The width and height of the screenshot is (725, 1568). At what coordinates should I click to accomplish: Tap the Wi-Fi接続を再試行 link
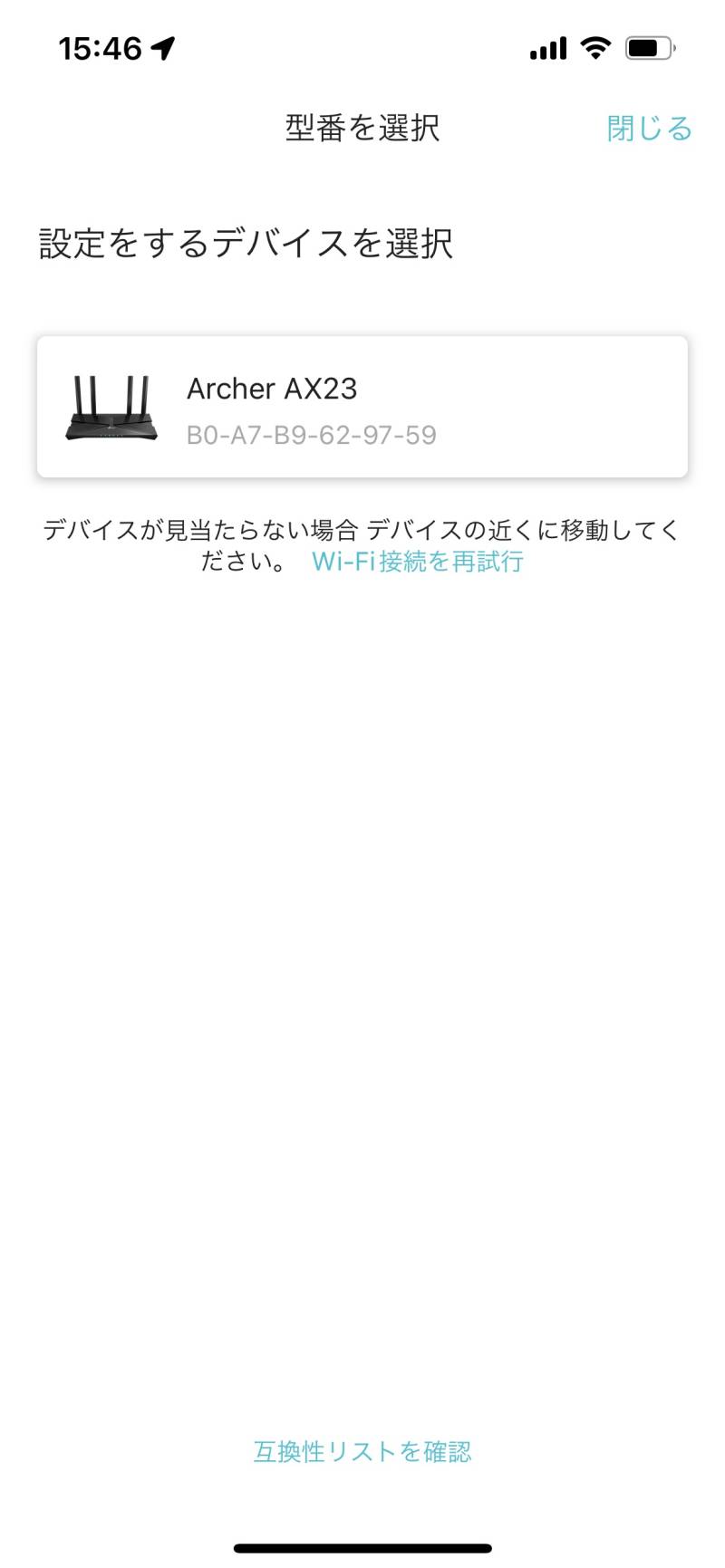pos(418,562)
